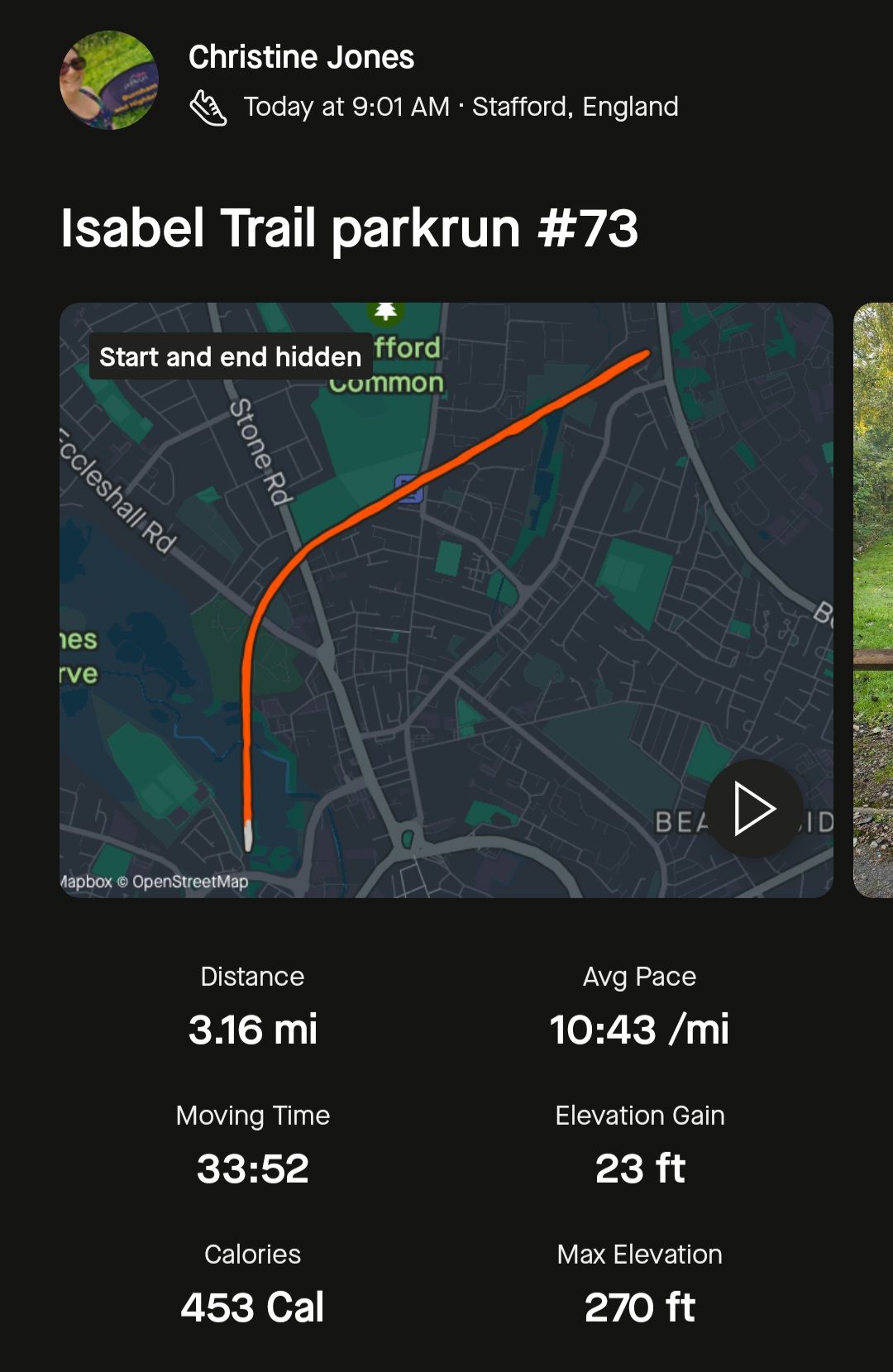The image size is (893, 1372).
Task: View the trail photo beside the map
Action: (873, 600)
